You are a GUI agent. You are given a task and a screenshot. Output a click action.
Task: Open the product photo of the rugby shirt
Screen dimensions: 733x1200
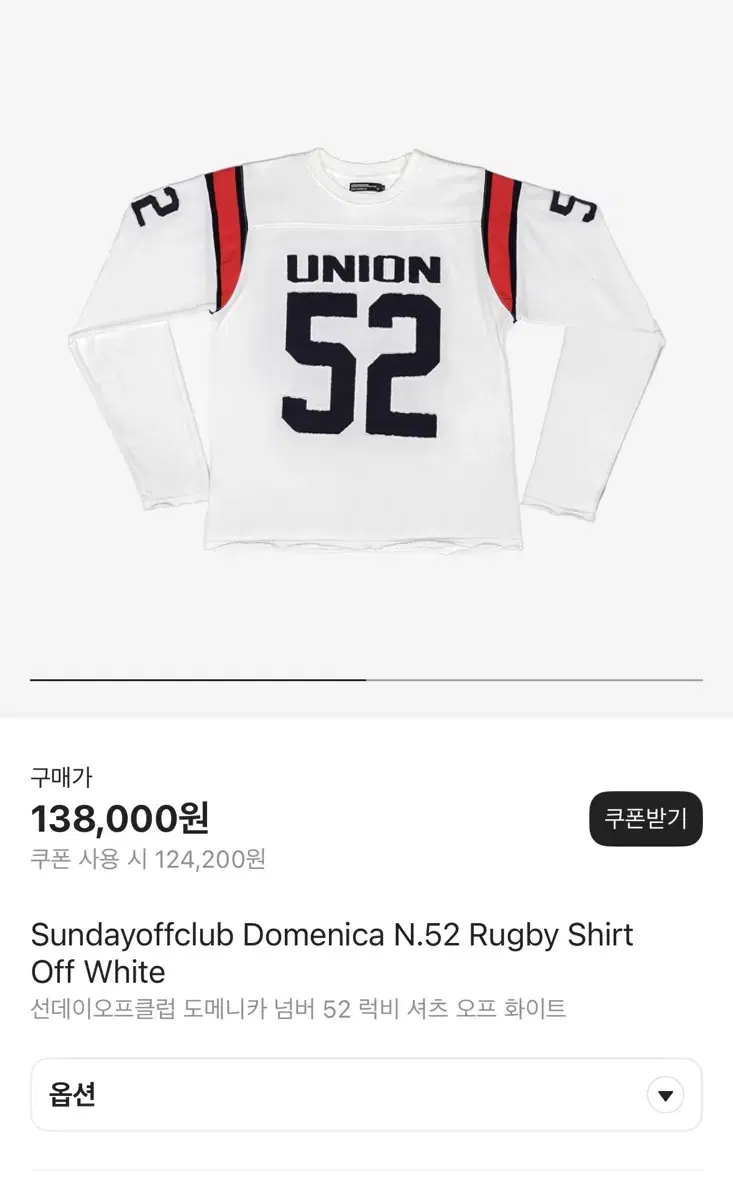tap(366, 350)
